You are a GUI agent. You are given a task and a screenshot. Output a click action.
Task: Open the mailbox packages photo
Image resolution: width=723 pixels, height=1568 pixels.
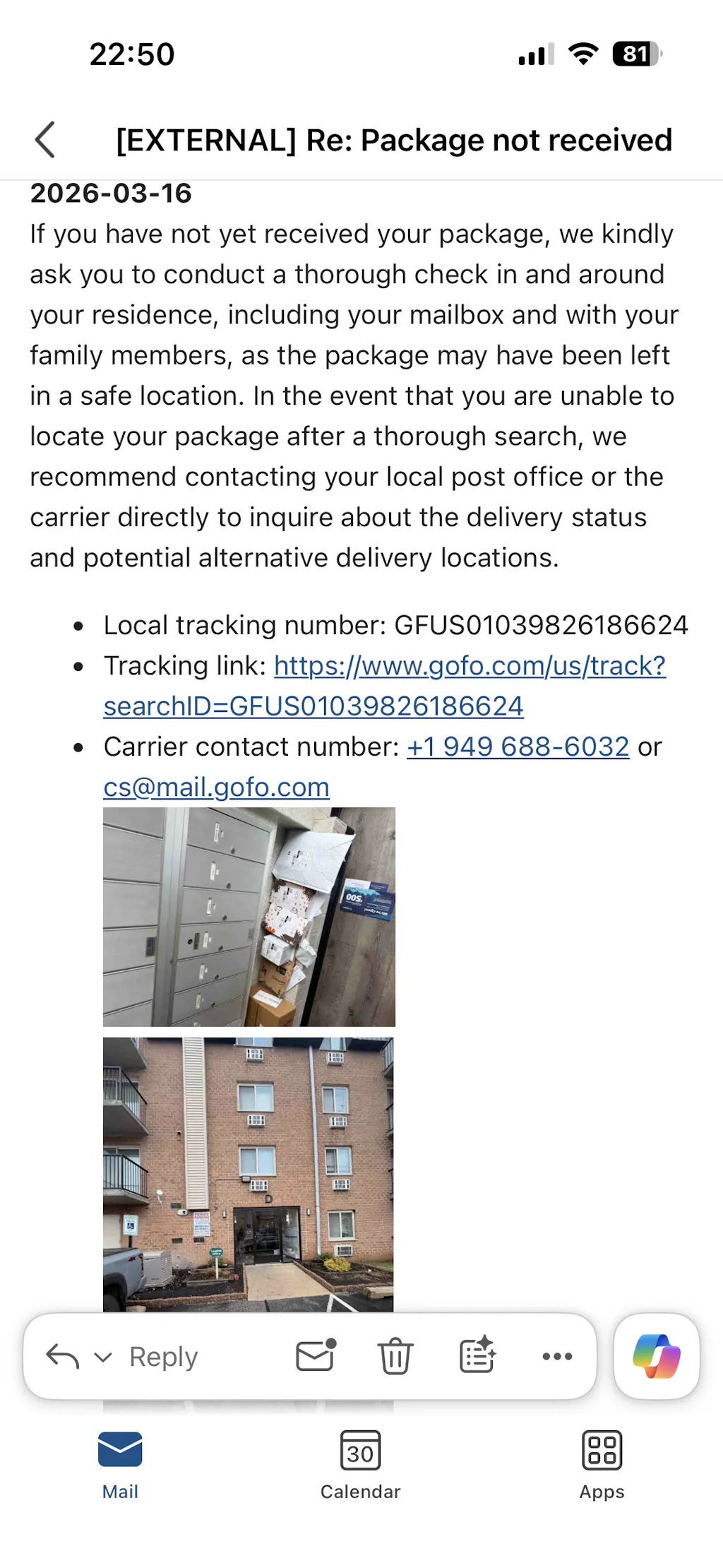pos(249,917)
